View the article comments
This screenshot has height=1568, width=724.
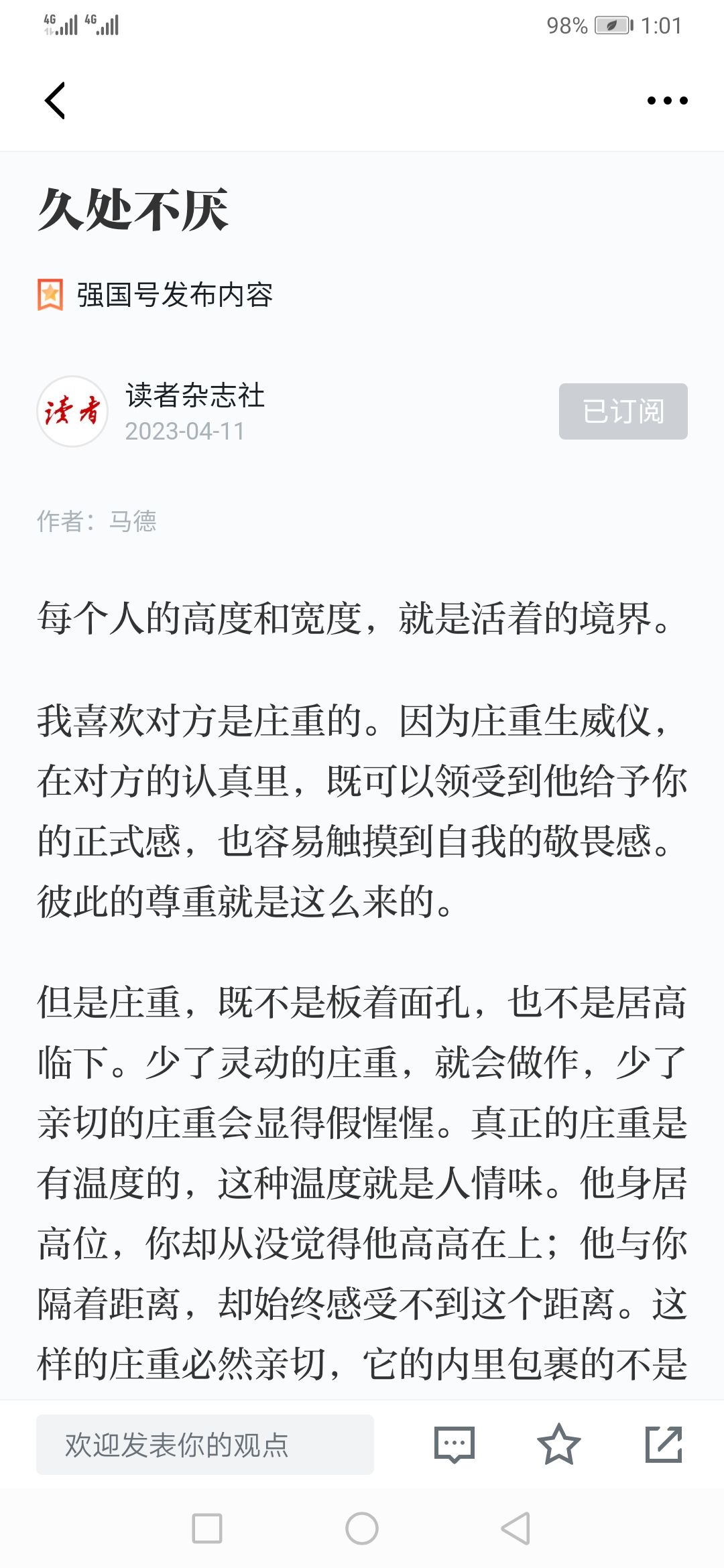455,1444
